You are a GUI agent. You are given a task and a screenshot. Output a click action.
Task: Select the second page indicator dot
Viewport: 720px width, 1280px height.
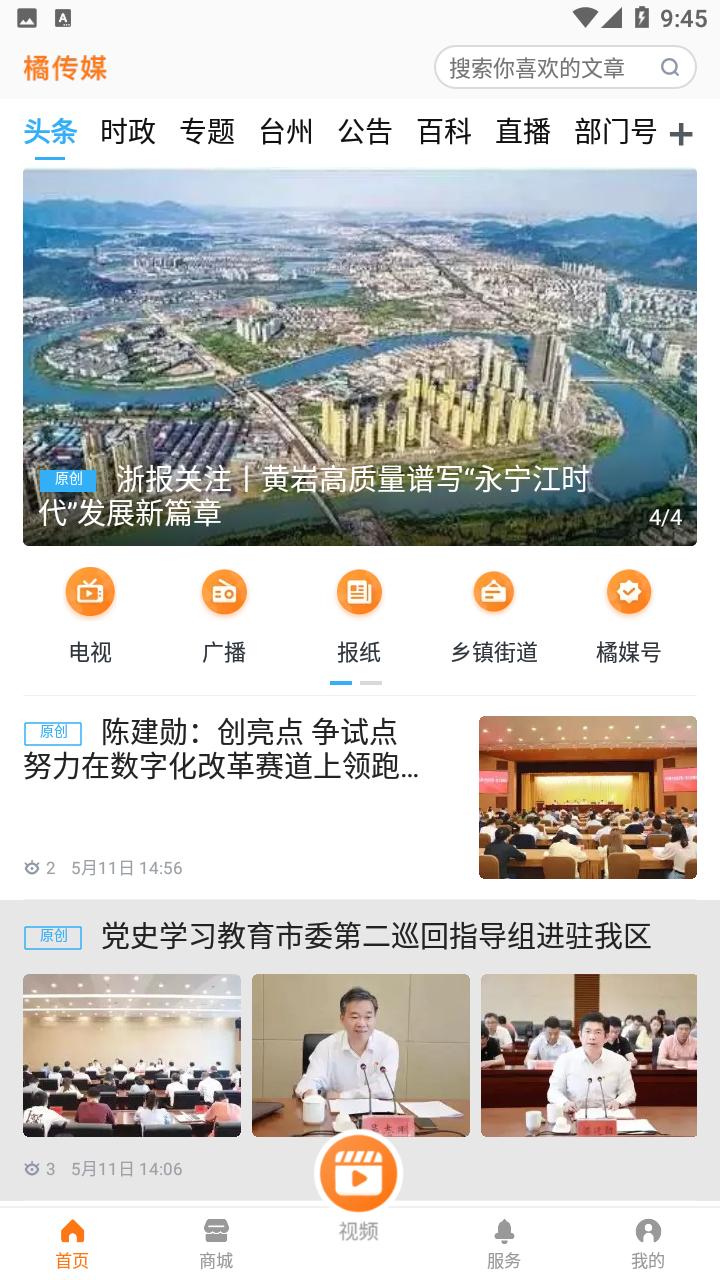pyautogui.click(x=372, y=682)
